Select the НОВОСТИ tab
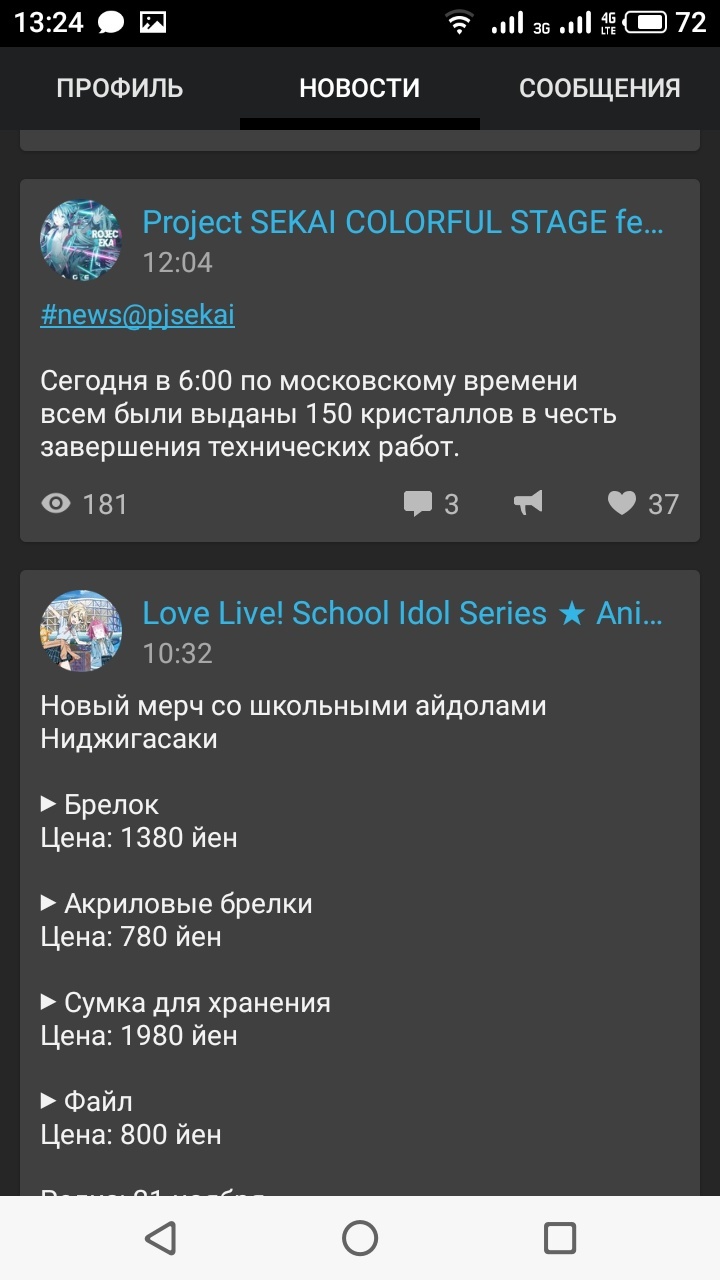Screen dimensions: 720x1280 pyautogui.click(x=359, y=88)
